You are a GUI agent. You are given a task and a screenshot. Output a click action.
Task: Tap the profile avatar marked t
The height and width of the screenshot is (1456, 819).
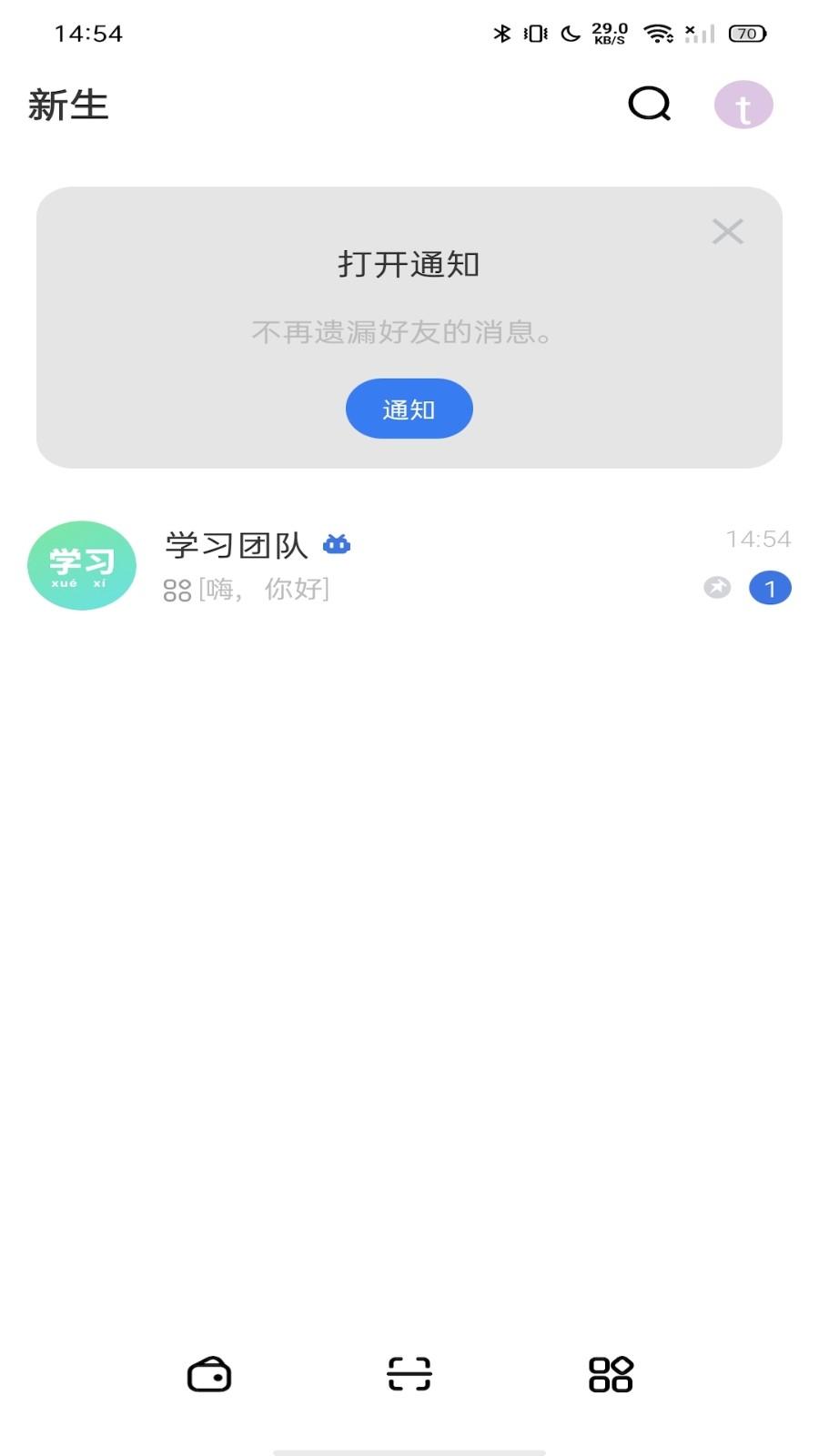tap(743, 104)
